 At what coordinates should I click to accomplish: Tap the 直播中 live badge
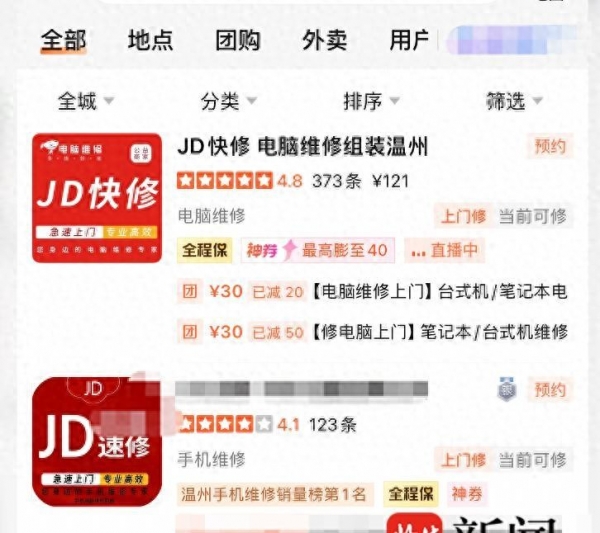[x=444, y=250]
